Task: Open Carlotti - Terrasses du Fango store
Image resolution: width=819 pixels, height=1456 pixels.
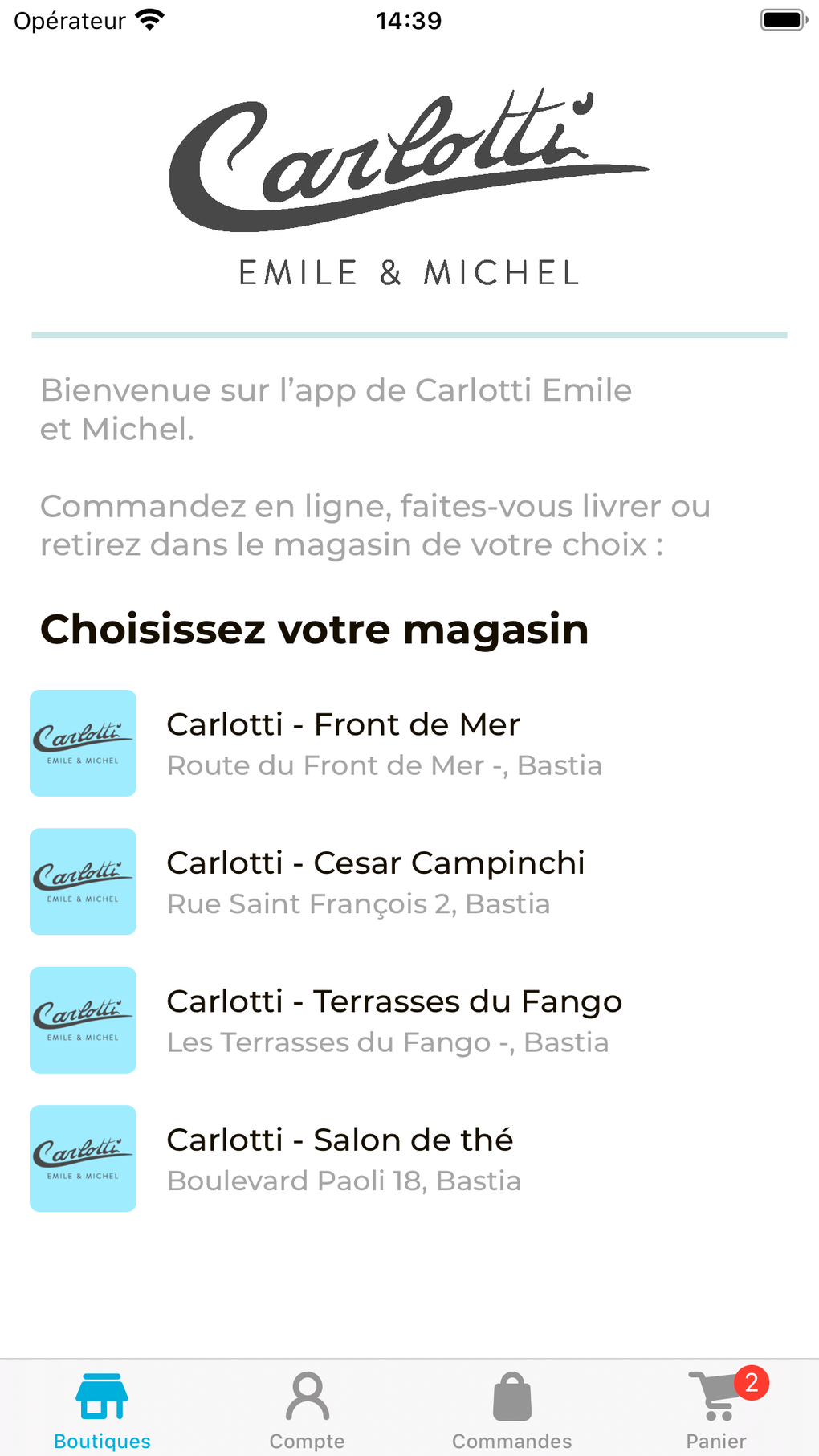Action: (393, 1020)
